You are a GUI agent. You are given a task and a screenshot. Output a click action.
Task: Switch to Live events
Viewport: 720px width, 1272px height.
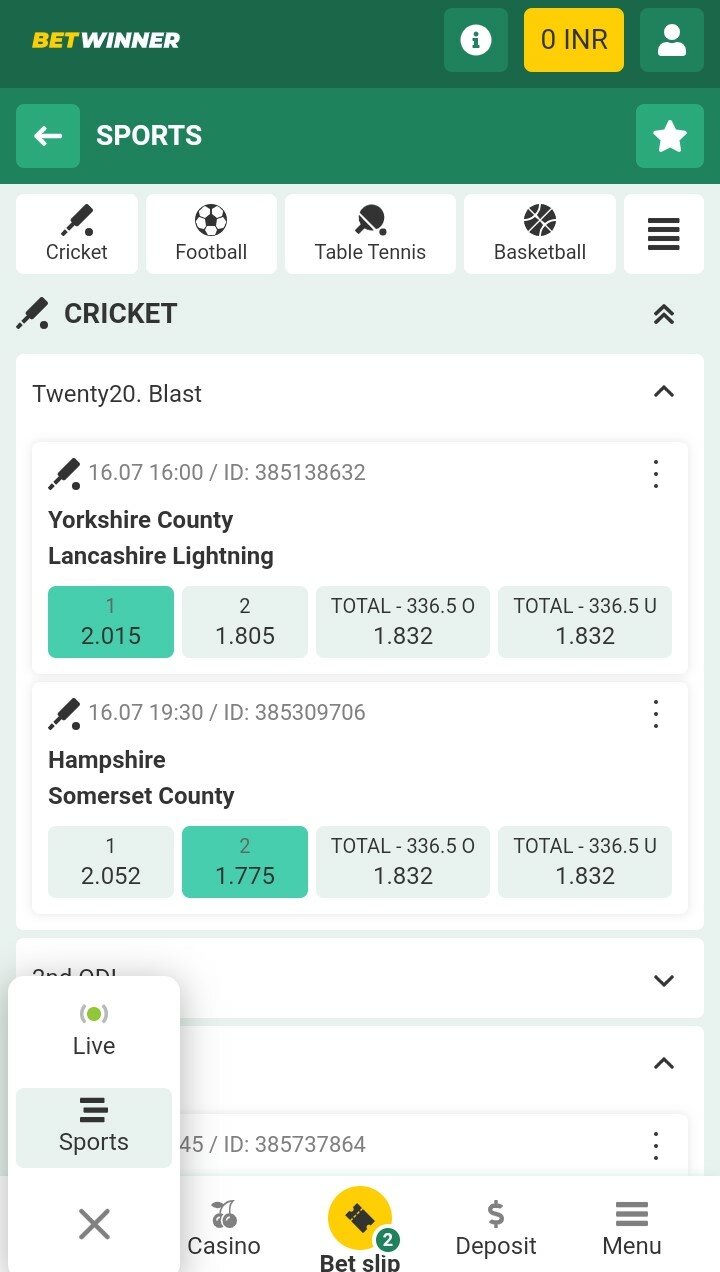tap(94, 1030)
